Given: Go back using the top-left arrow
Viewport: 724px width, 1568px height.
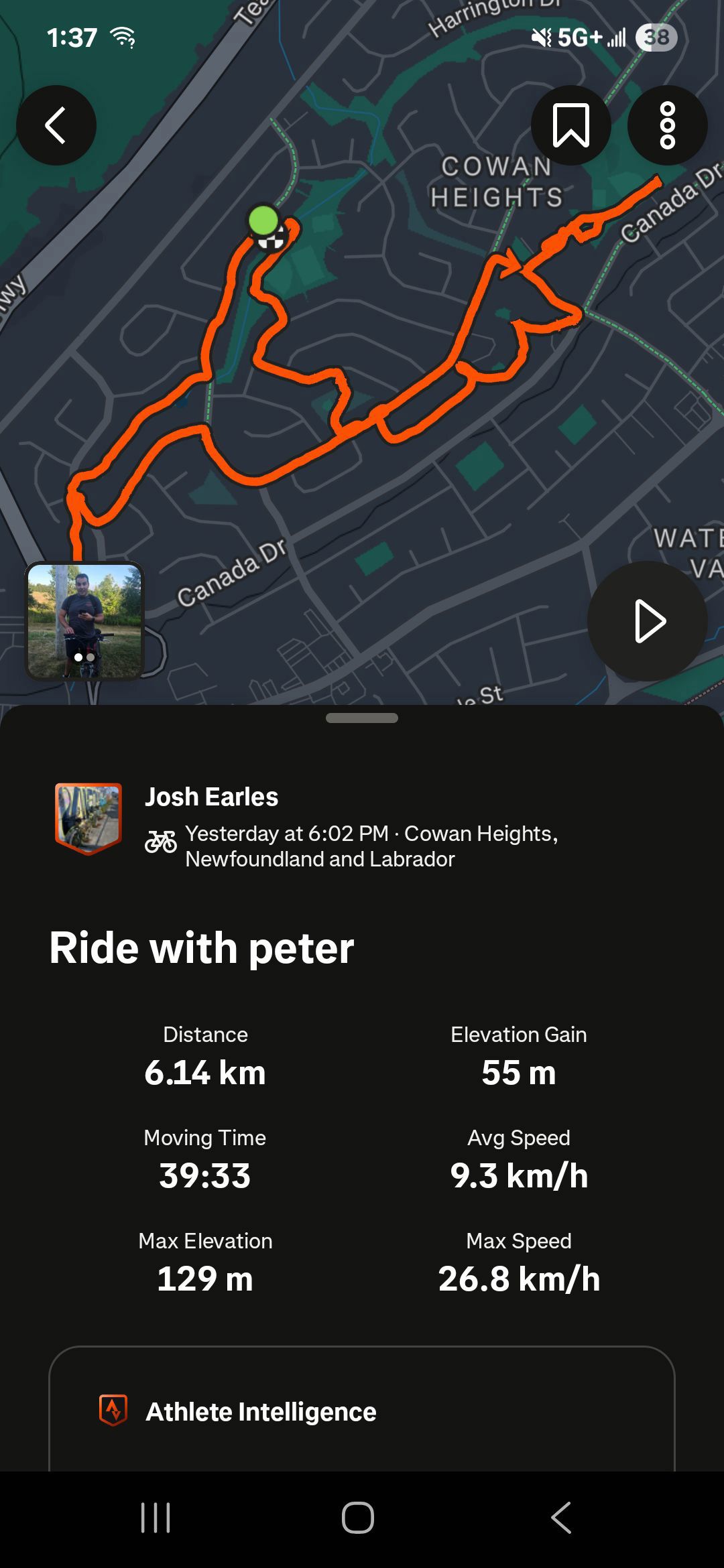Looking at the screenshot, I should [x=56, y=125].
